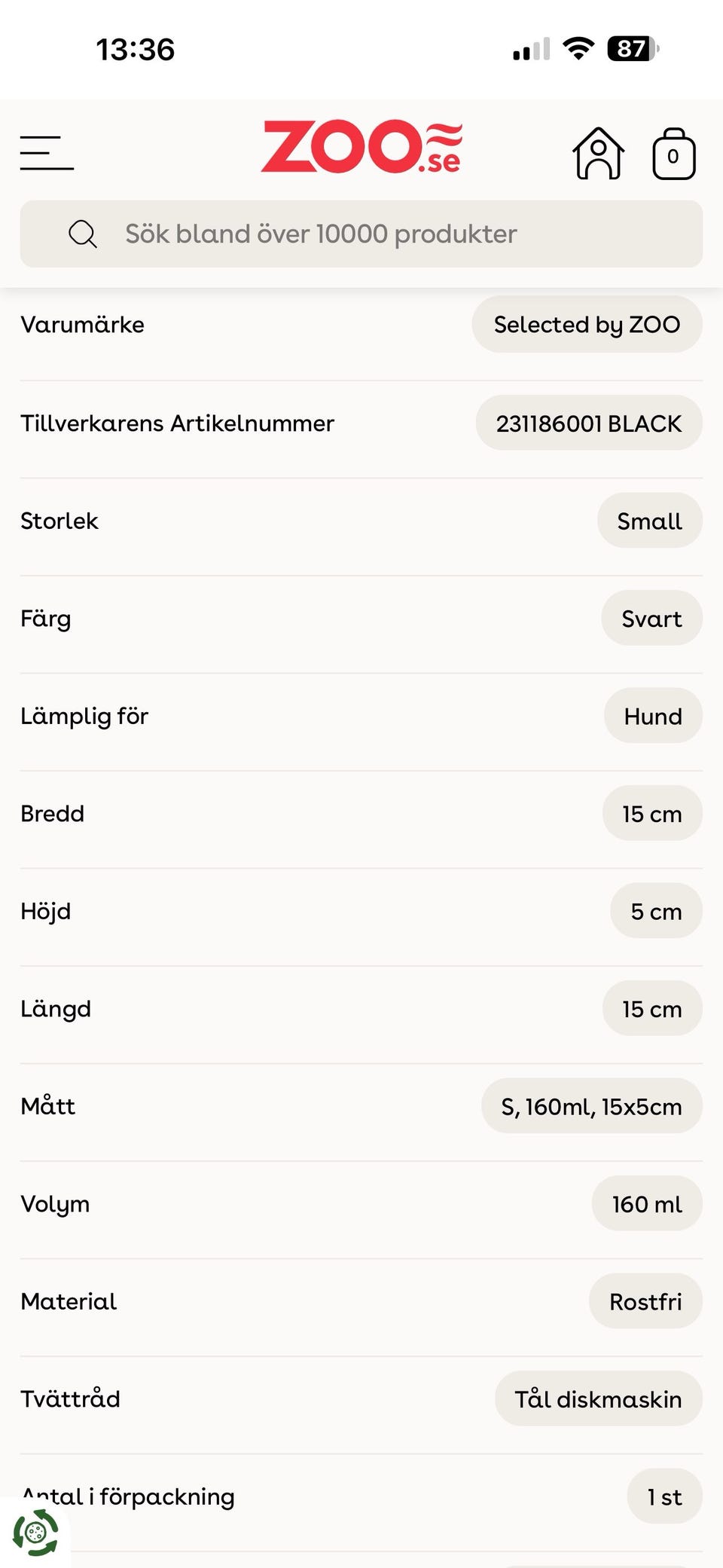Open the hamburger menu
Screen dimensions: 723x1568
tap(47, 153)
